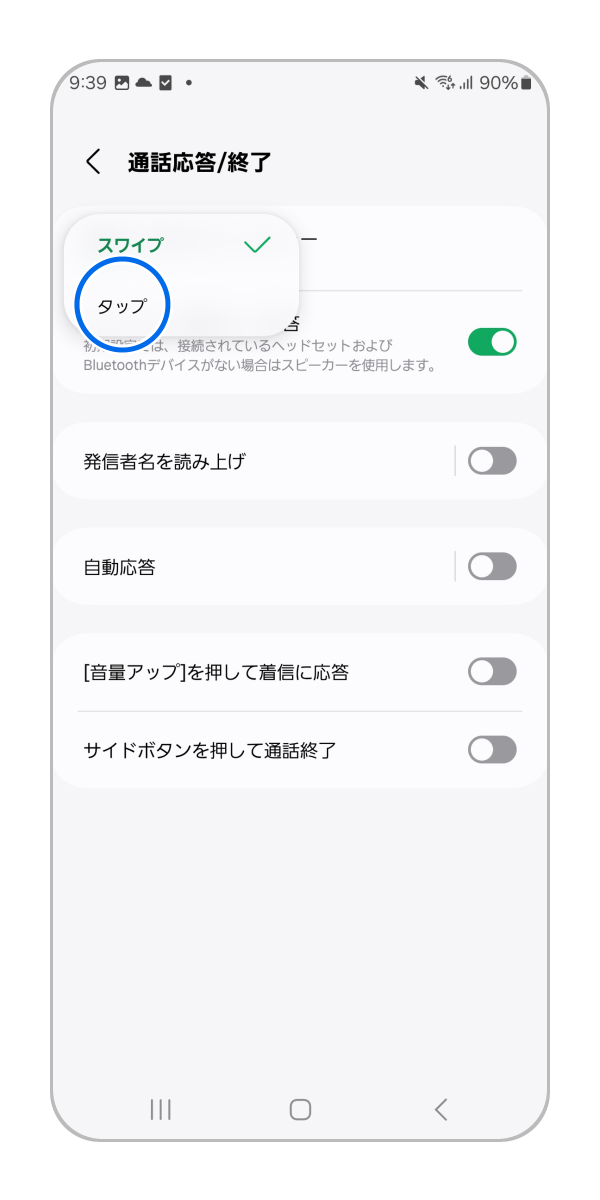Open recent apps from navigation bar

[160, 1109]
